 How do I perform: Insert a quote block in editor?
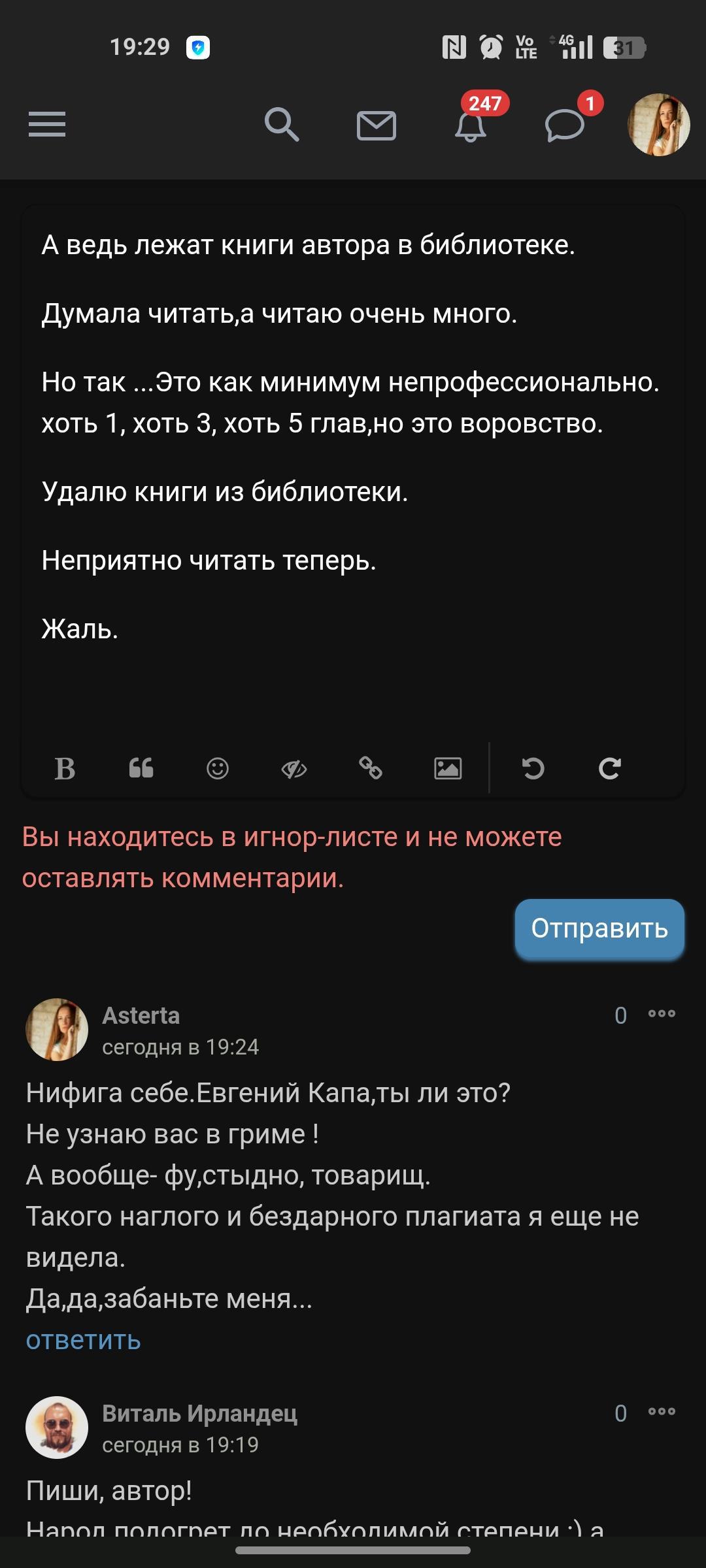(x=141, y=768)
